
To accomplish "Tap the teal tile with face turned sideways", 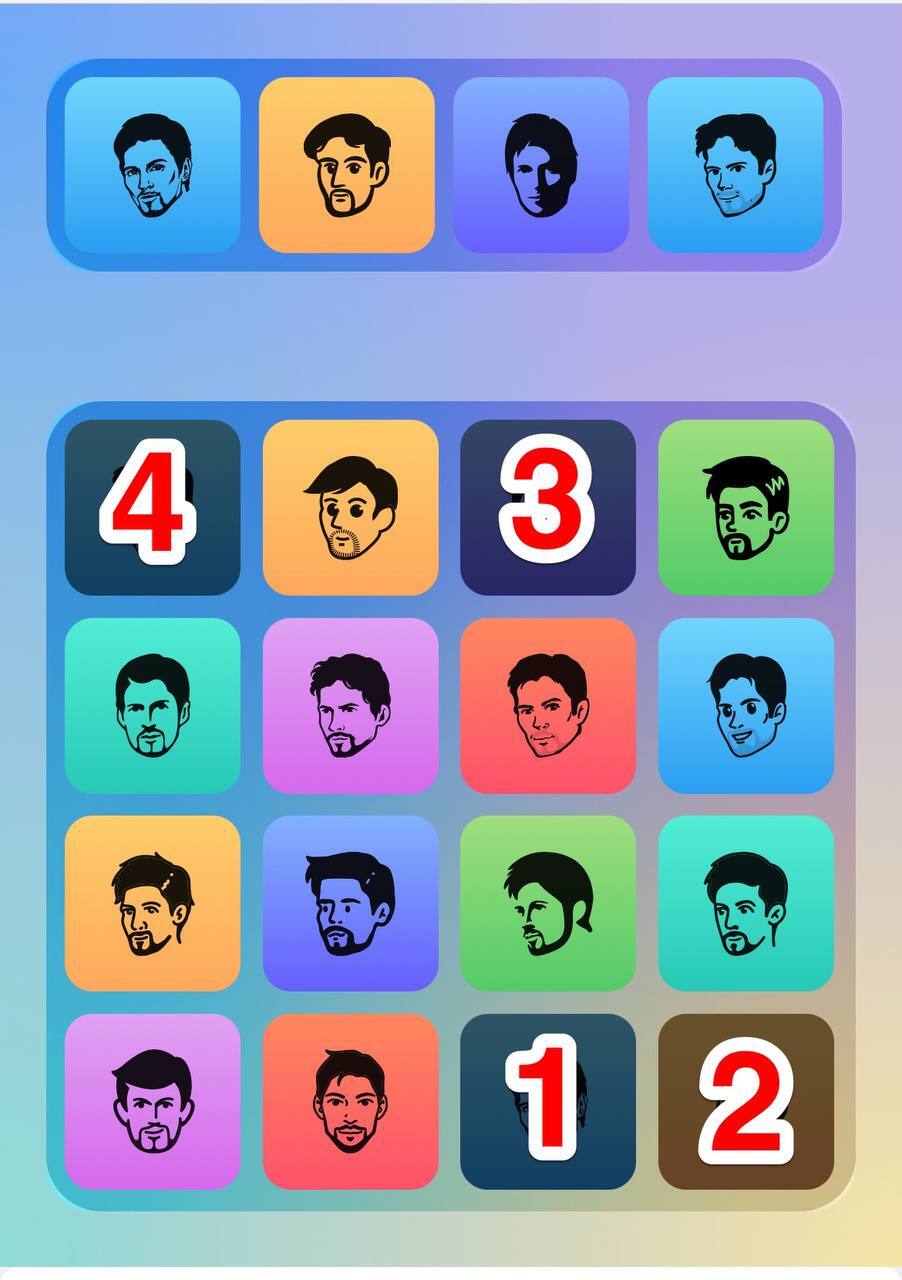I will point(745,903).
